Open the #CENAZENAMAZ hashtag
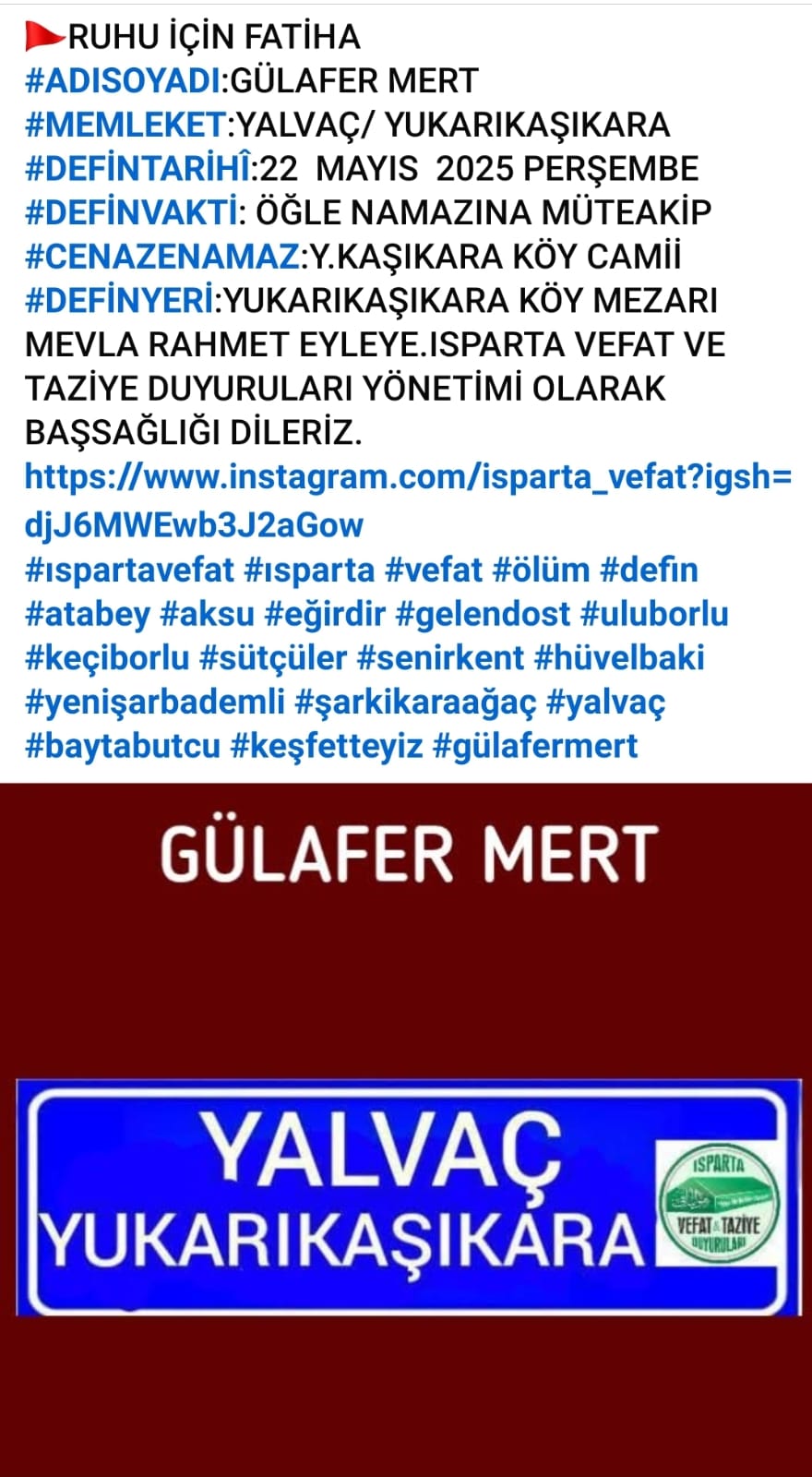Image resolution: width=812 pixels, height=1477 pixels. tap(162, 257)
